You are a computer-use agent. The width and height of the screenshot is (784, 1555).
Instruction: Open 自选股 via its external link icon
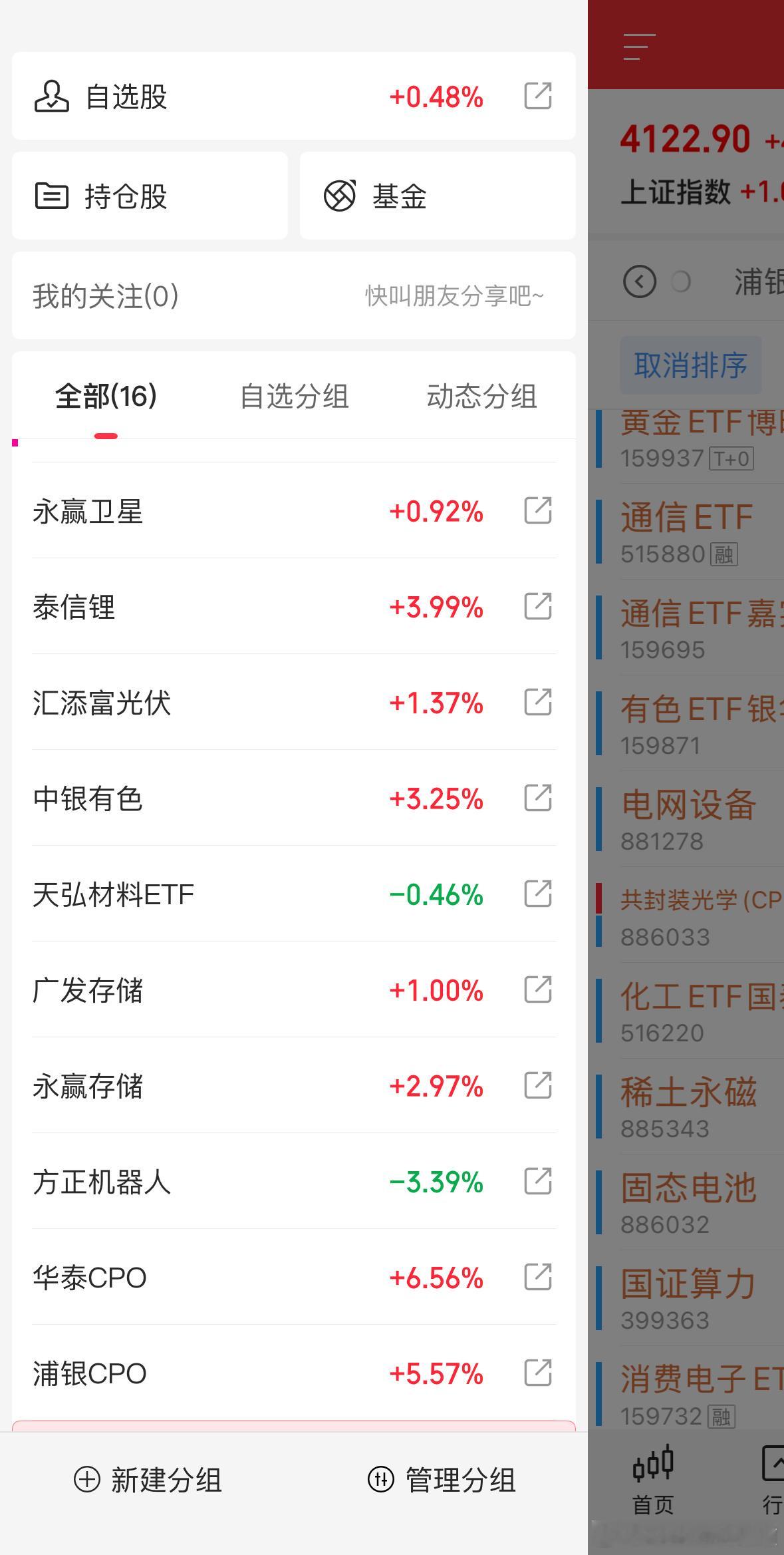[x=538, y=97]
